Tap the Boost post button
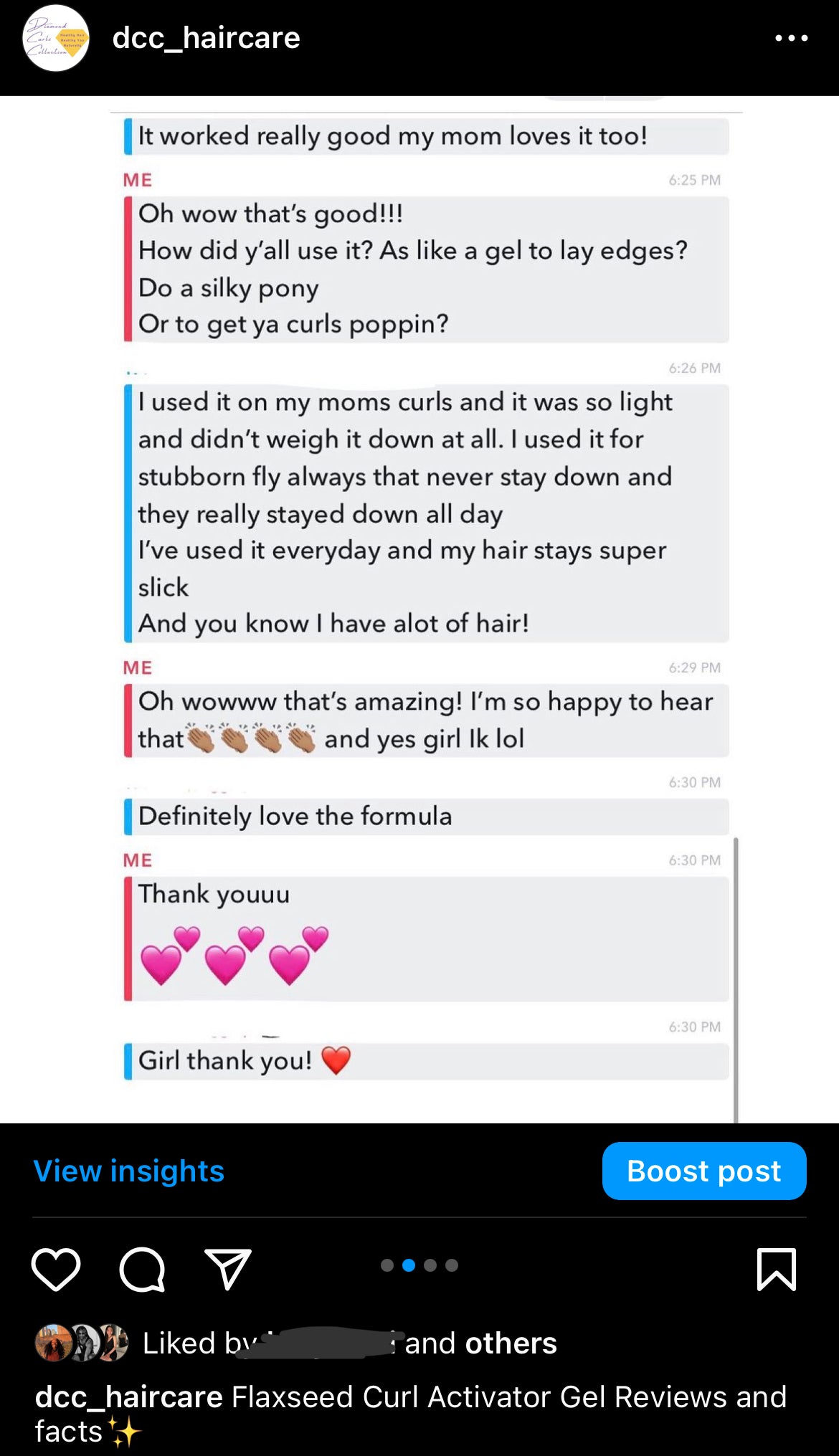 (x=703, y=1171)
